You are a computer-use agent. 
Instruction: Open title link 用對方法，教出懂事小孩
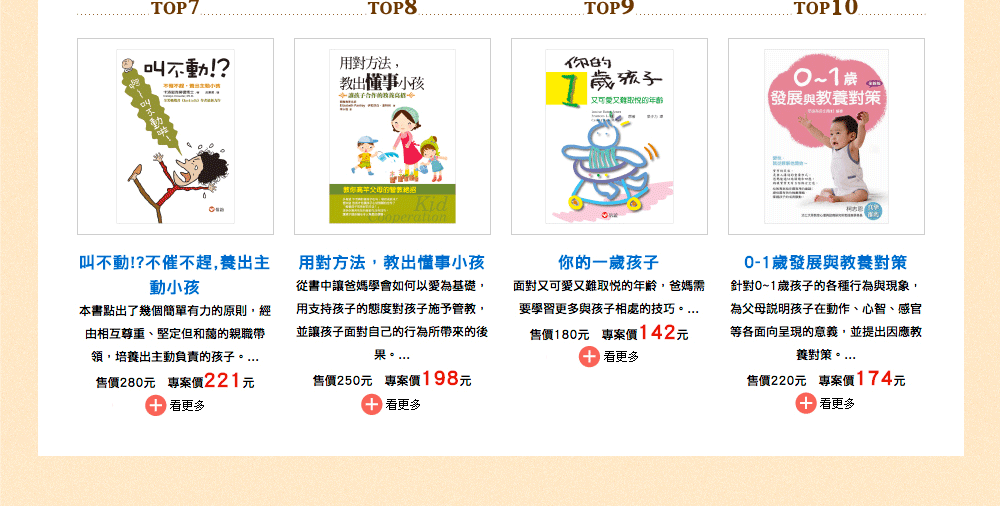tap(392, 263)
